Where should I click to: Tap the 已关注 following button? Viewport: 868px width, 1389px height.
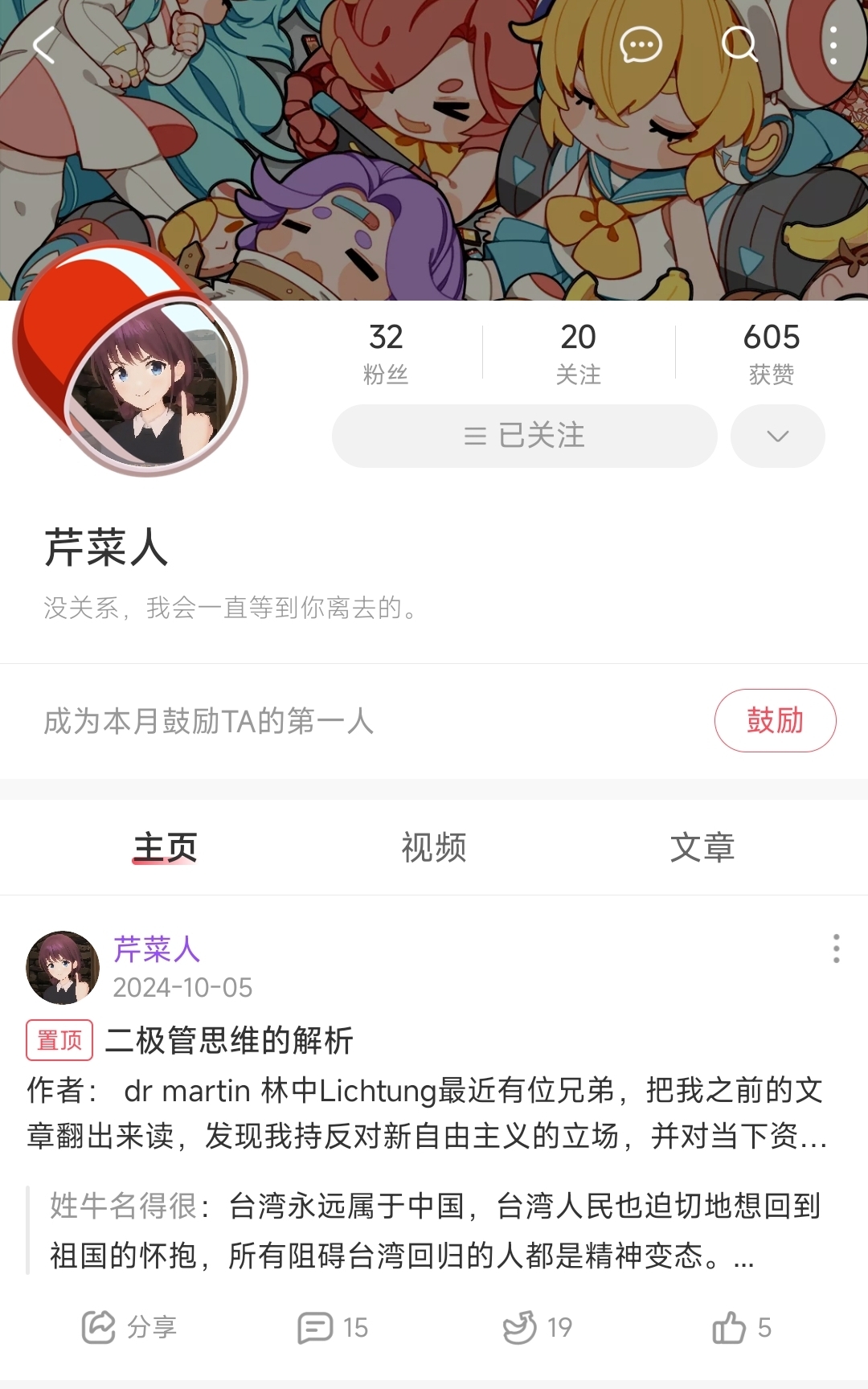[524, 436]
